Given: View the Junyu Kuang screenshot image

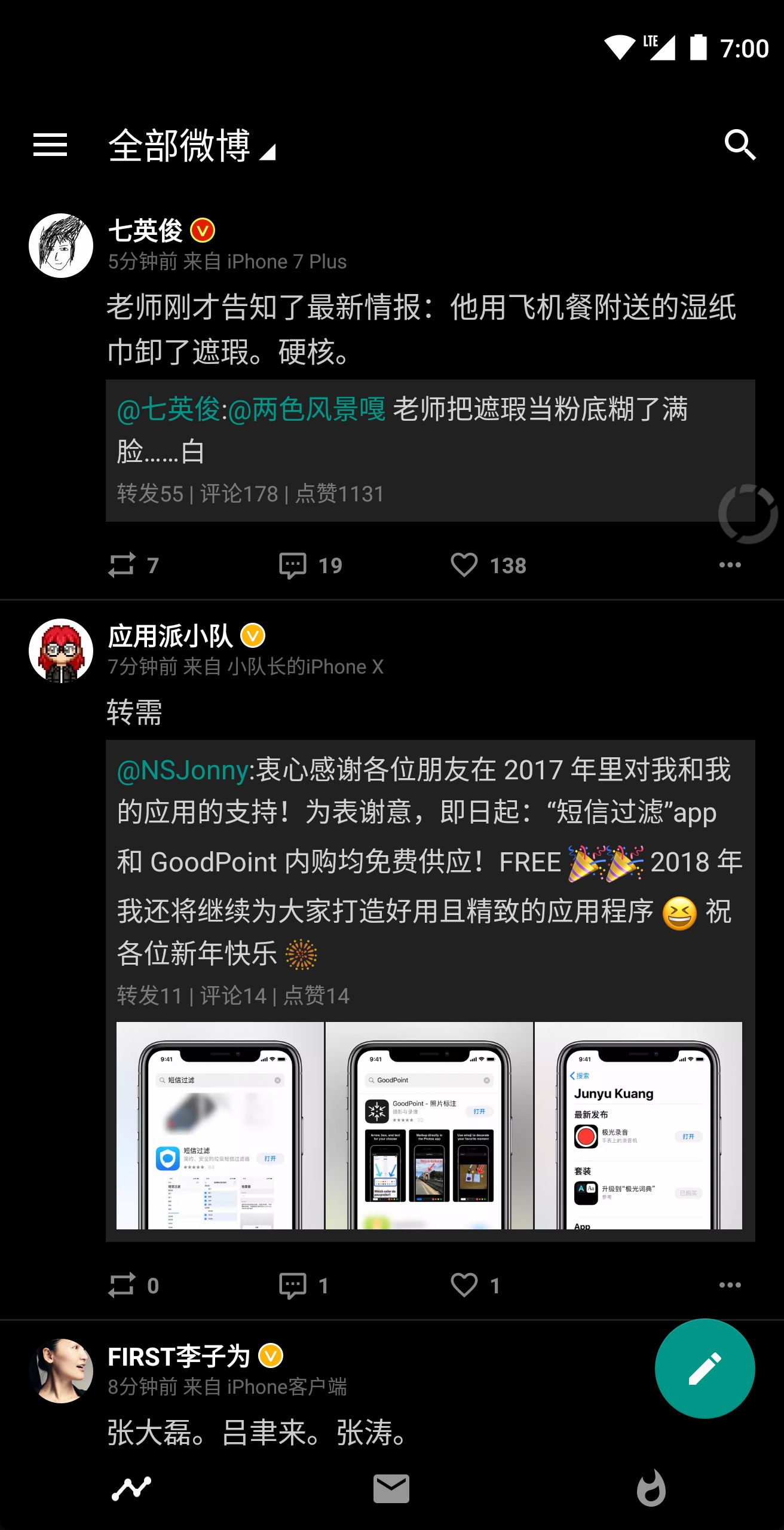Looking at the screenshot, I should pos(638,1125).
